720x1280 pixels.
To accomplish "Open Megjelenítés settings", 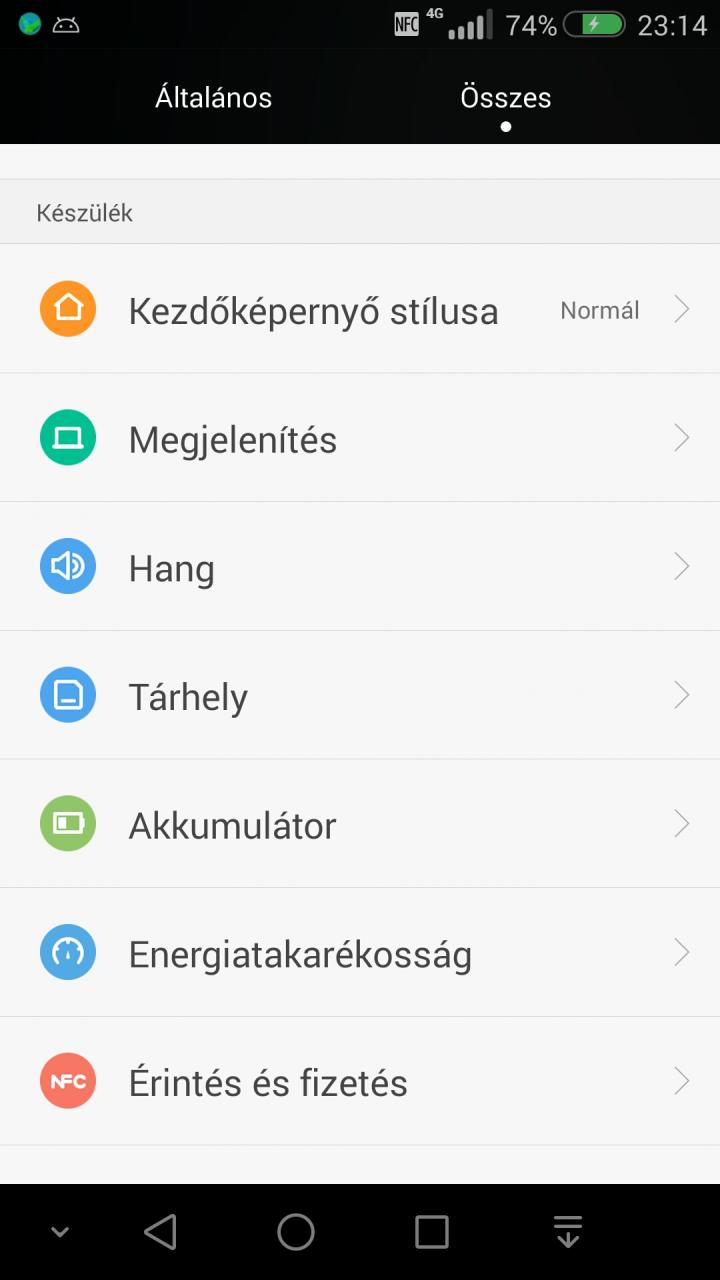I will 360,438.
